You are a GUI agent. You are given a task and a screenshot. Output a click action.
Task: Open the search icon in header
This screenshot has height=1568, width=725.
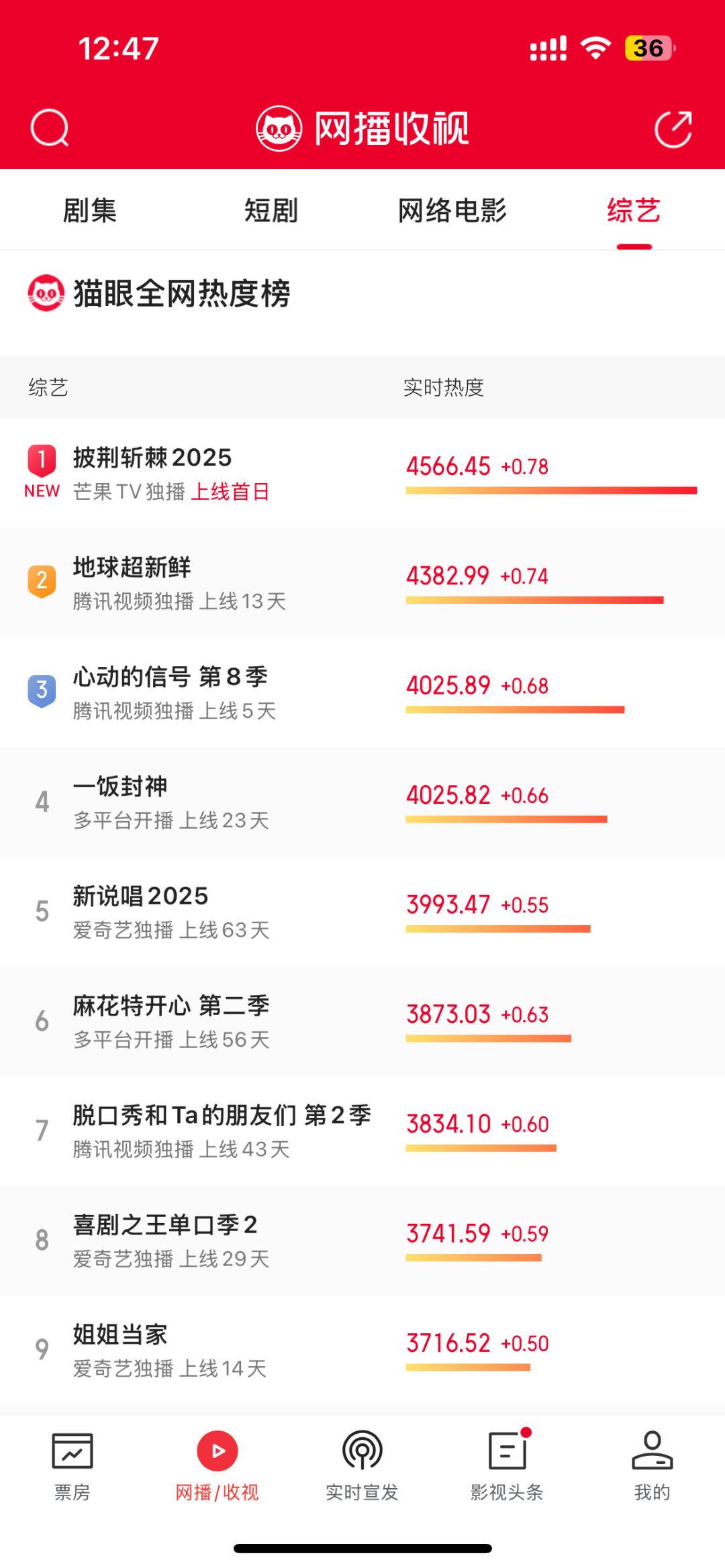pos(50,127)
